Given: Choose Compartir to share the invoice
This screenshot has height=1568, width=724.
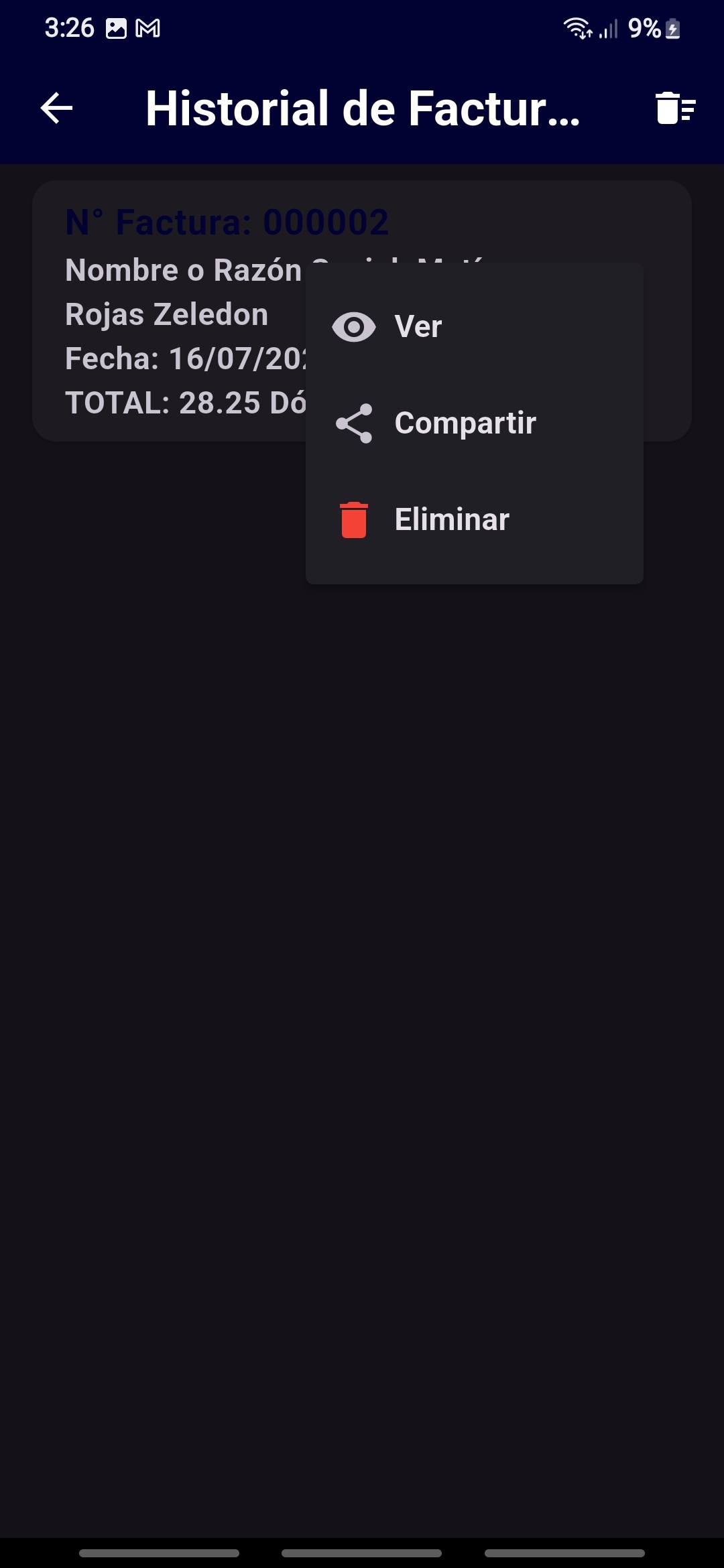Looking at the screenshot, I should (x=465, y=423).
